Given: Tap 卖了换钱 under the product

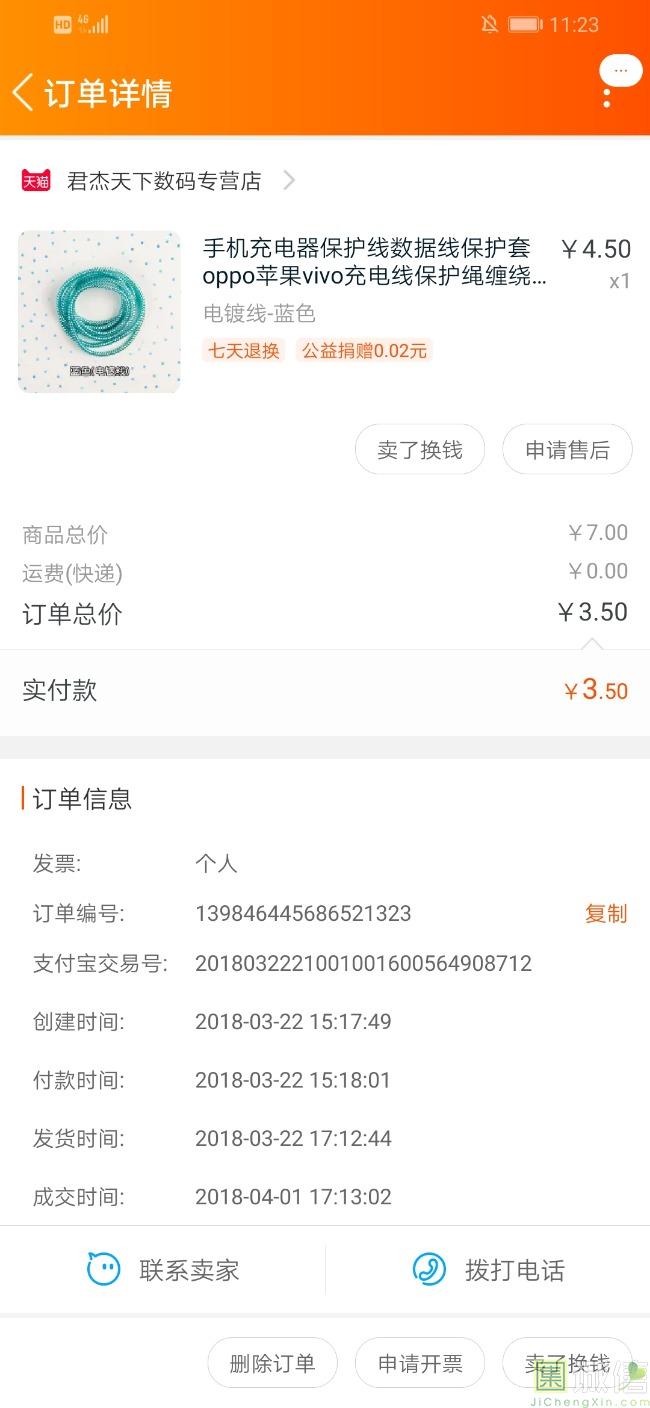Looking at the screenshot, I should 419,450.
